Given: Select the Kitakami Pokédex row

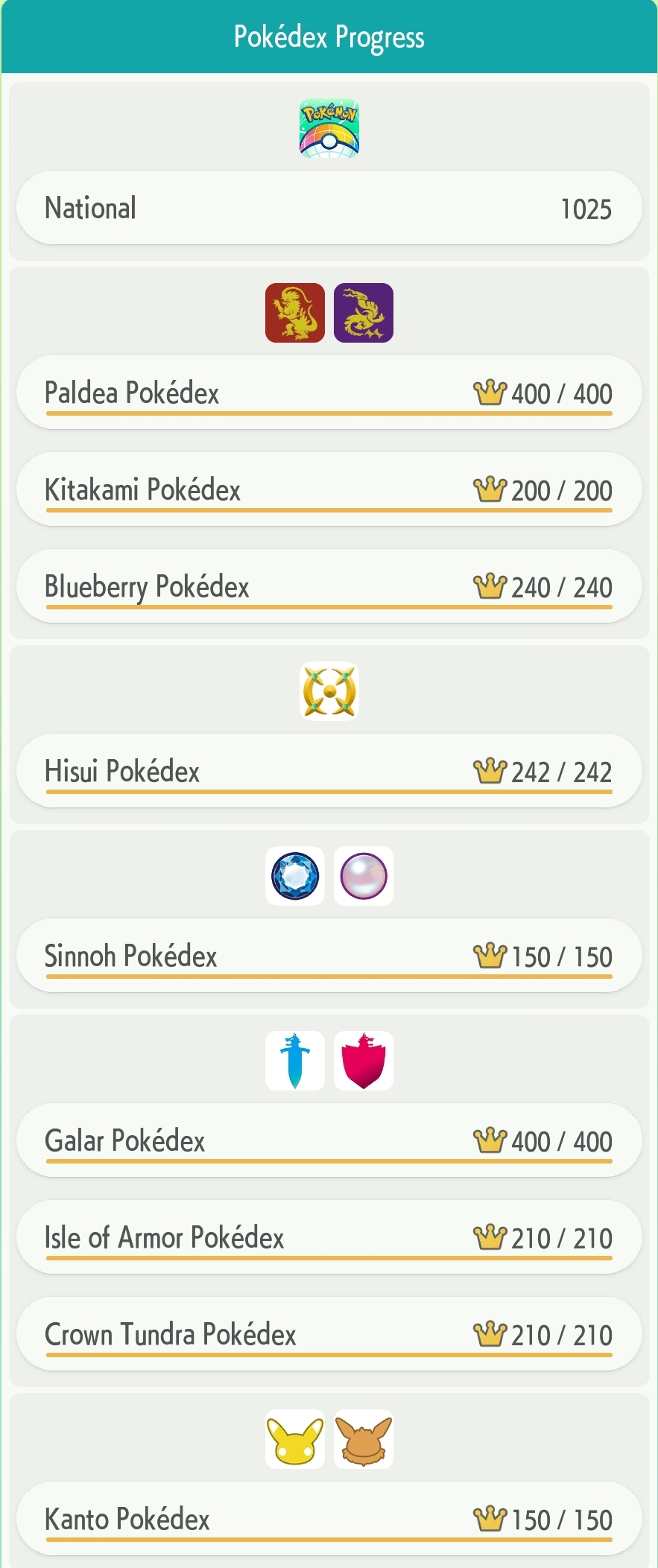Looking at the screenshot, I should tap(329, 489).
